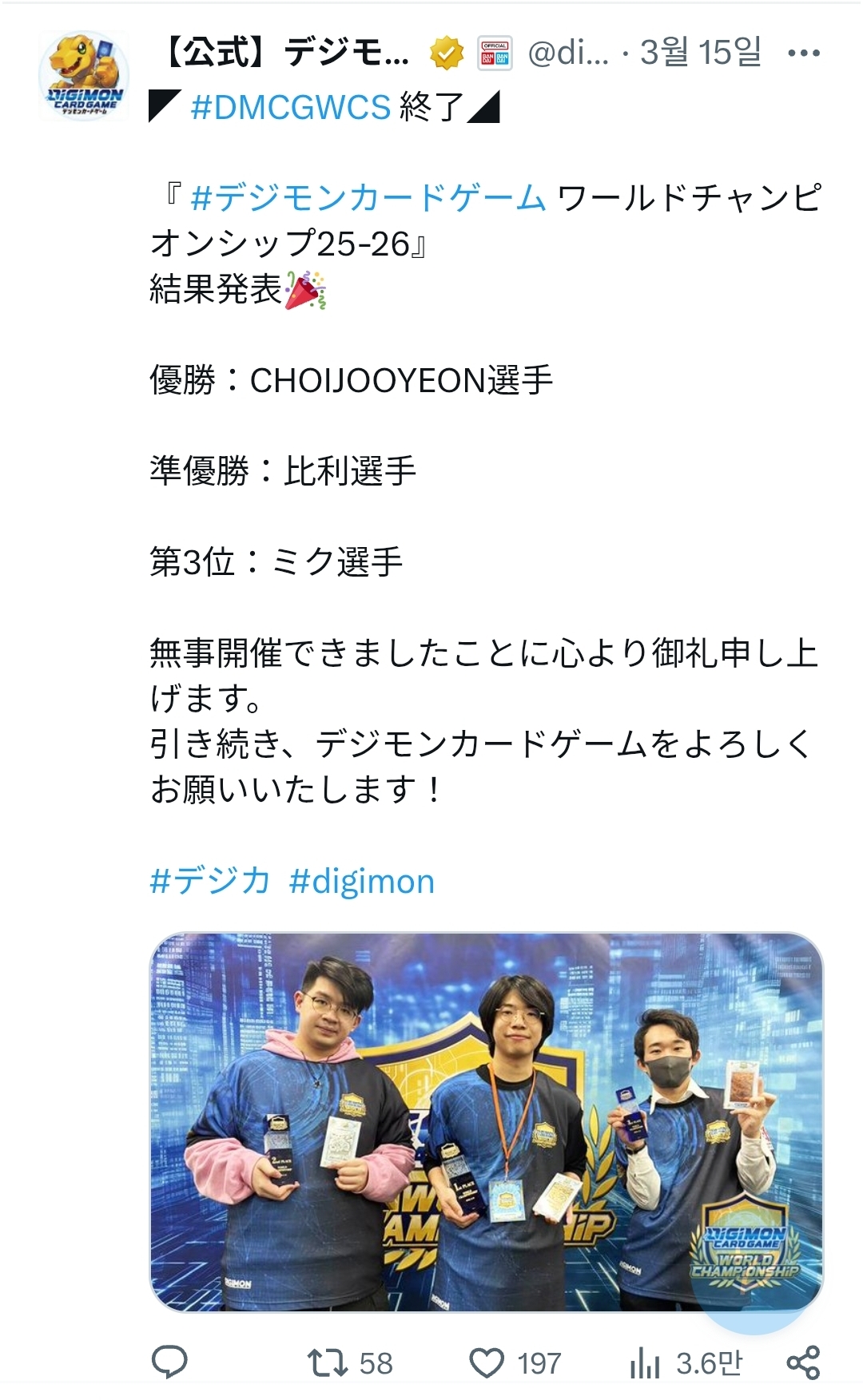This screenshot has height=1400, width=863.
Task: Repost this post with 58 reposts
Action: coord(328,1362)
